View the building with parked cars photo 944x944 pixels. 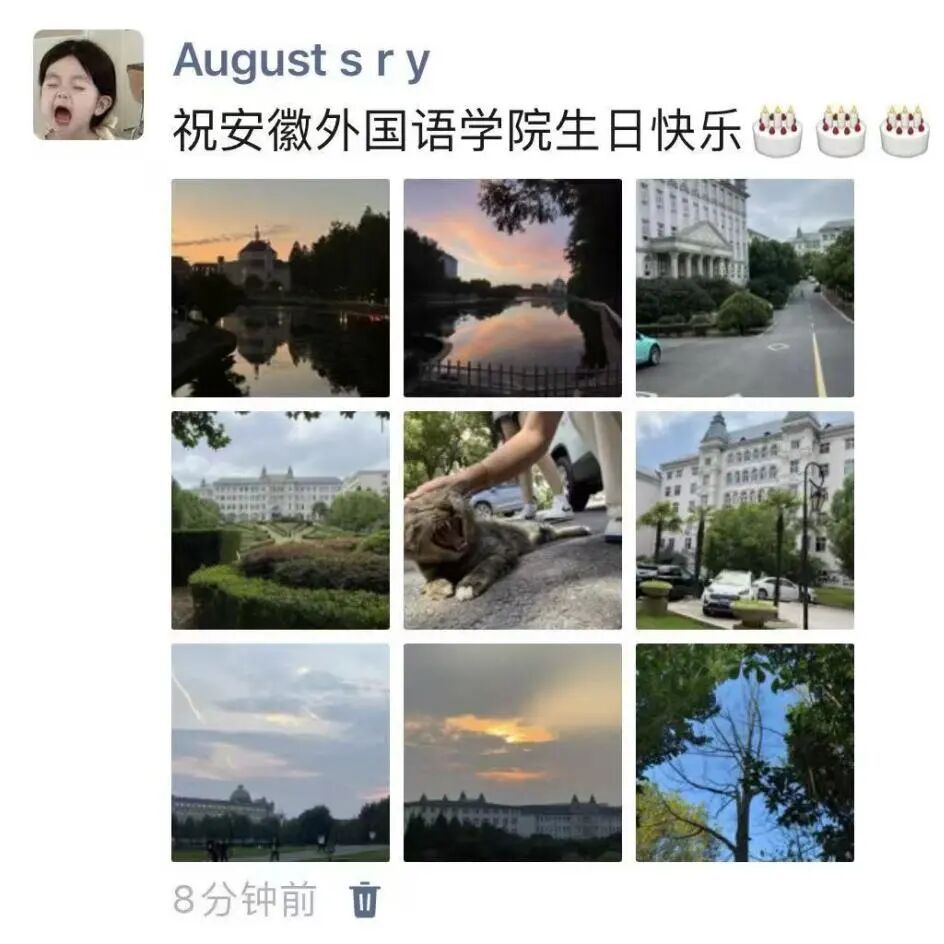coord(744,520)
